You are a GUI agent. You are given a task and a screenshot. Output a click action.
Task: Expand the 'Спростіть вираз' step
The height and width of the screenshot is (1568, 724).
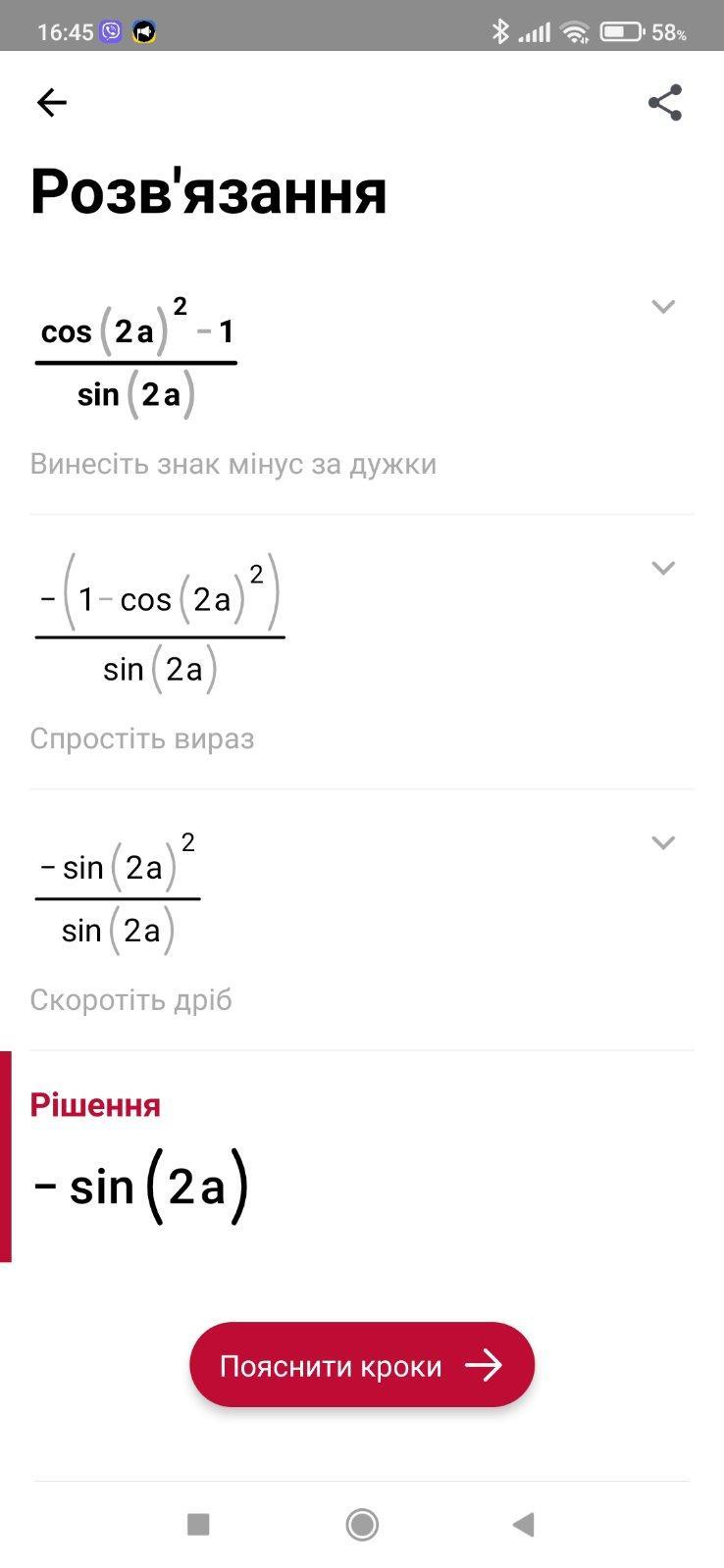click(663, 568)
